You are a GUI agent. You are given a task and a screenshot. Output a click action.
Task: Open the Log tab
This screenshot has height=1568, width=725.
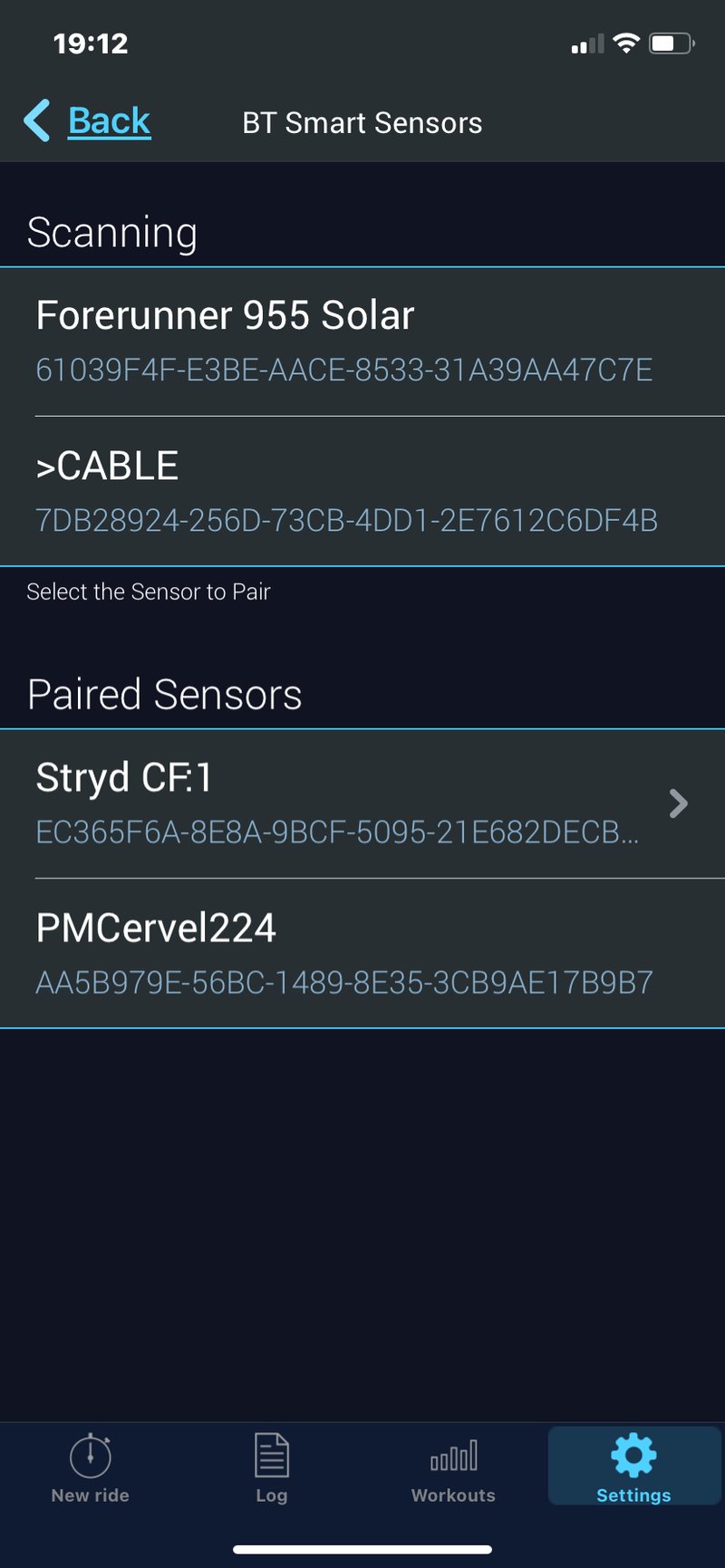coord(272,1467)
